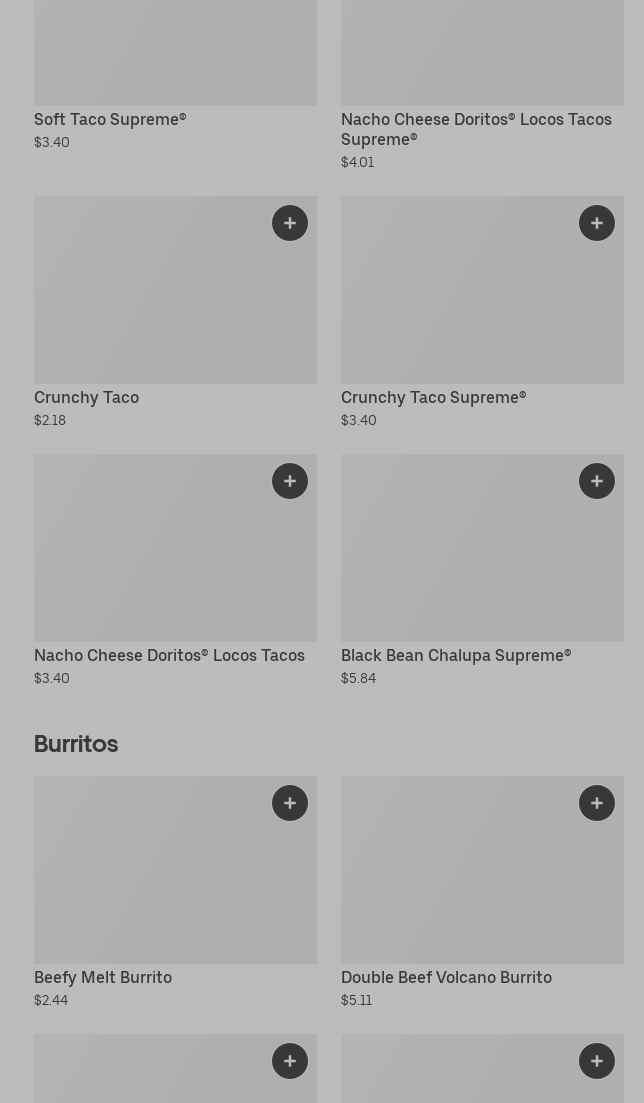
Task: Open Black Bean Chalupa Supreme details
Action: 456,656
